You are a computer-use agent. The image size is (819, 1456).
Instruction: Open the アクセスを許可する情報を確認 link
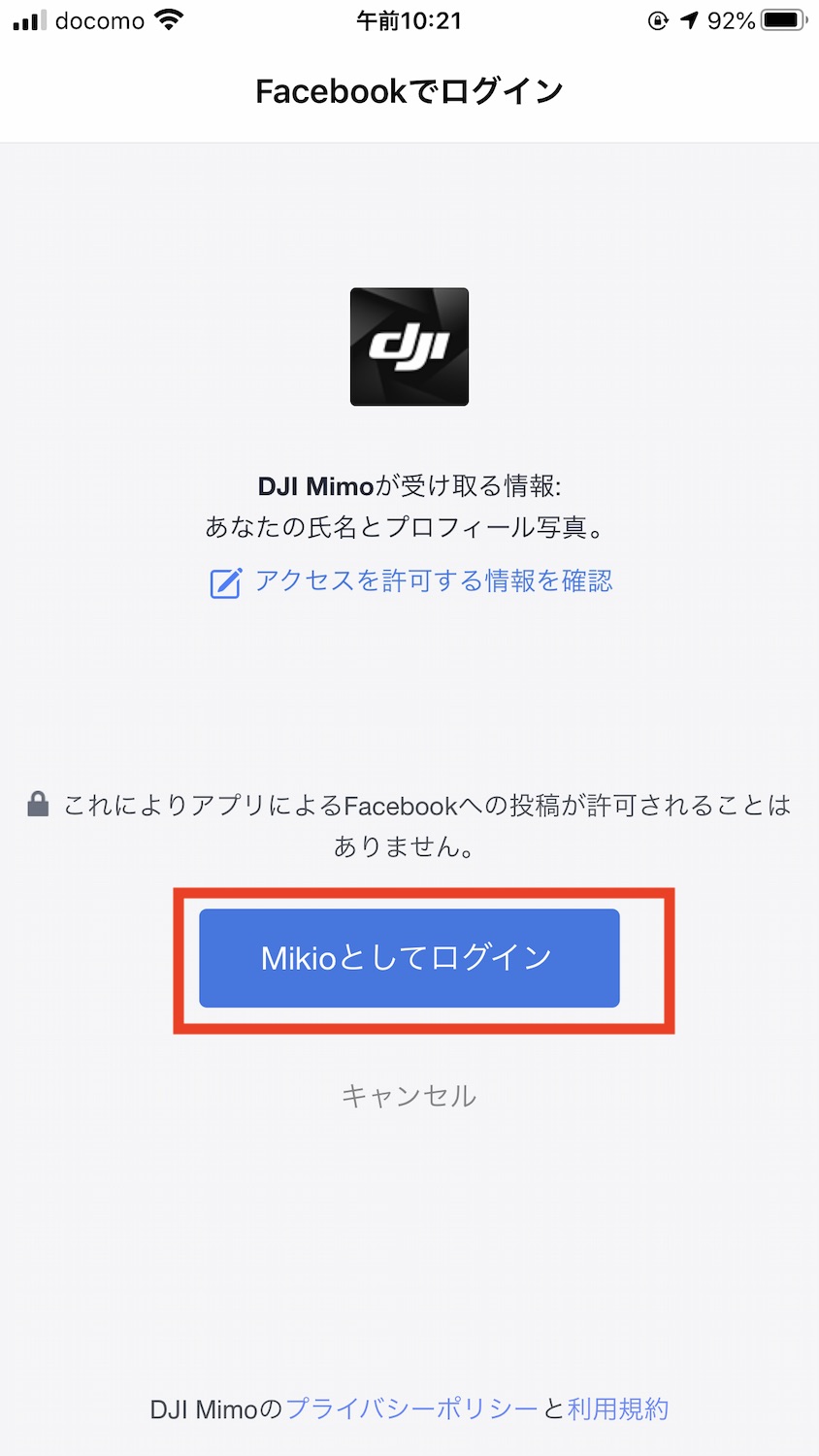[x=433, y=581]
